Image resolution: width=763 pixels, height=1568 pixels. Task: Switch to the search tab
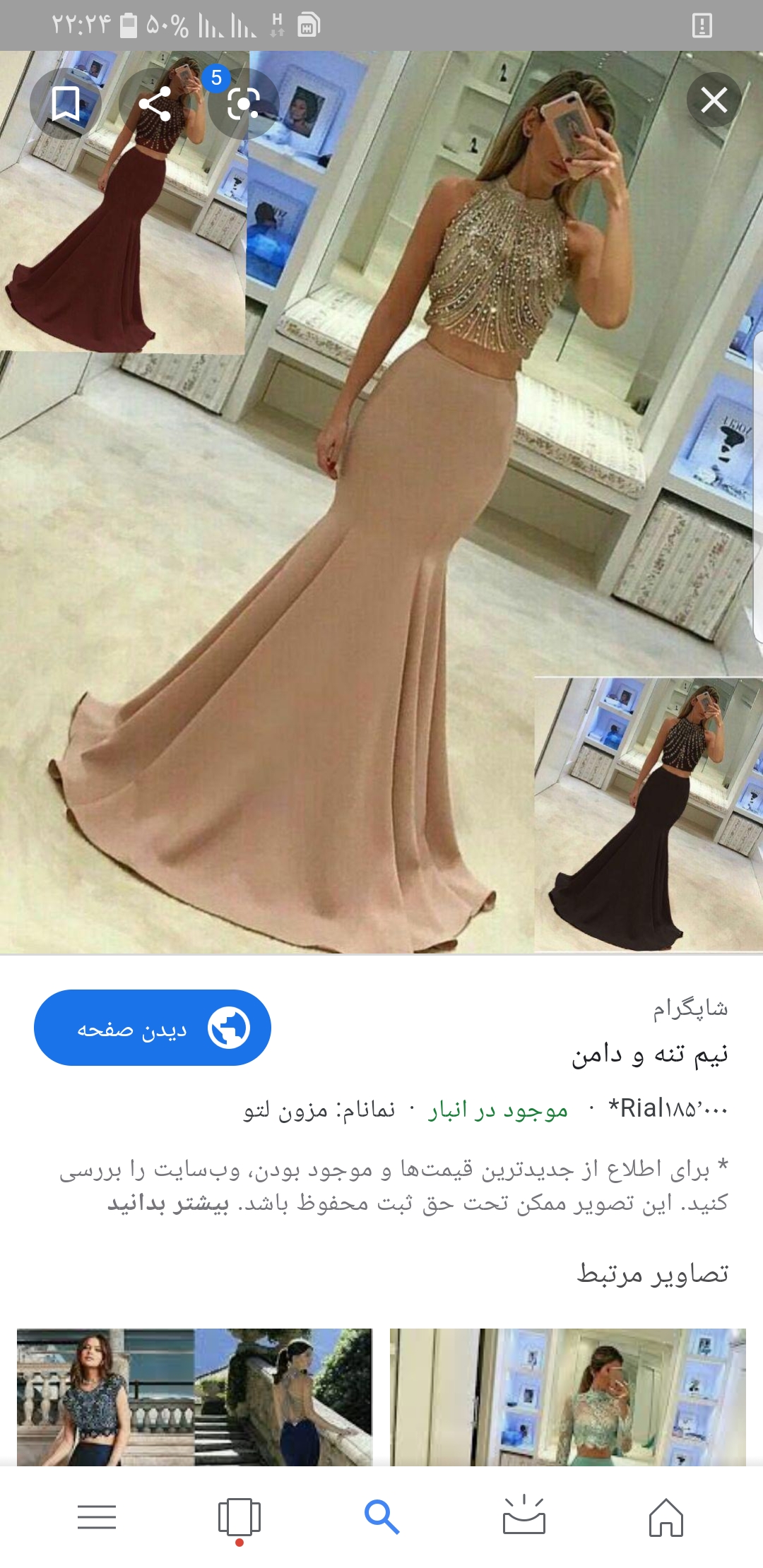point(381,1516)
